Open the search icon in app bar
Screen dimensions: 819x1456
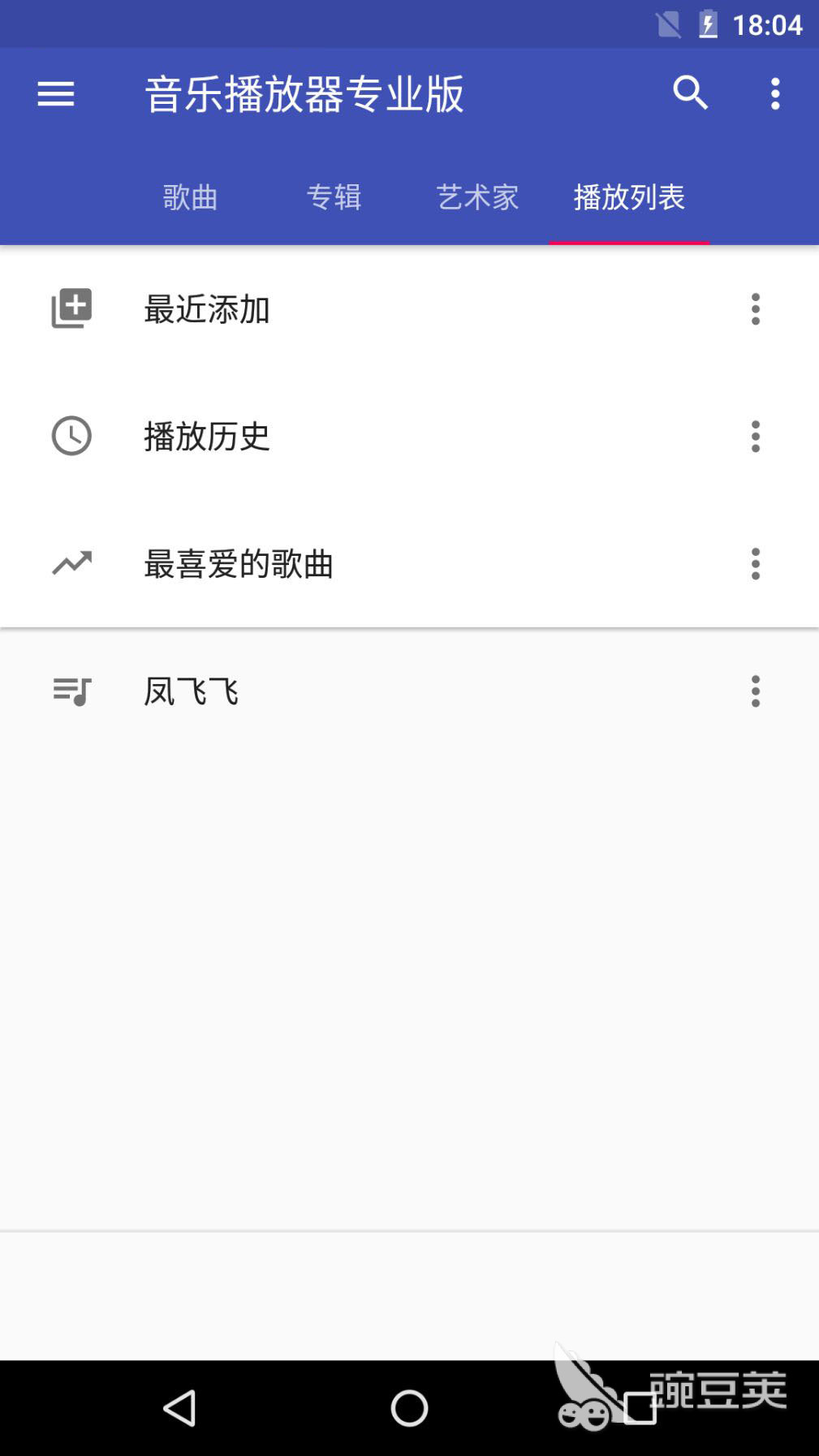click(x=691, y=93)
